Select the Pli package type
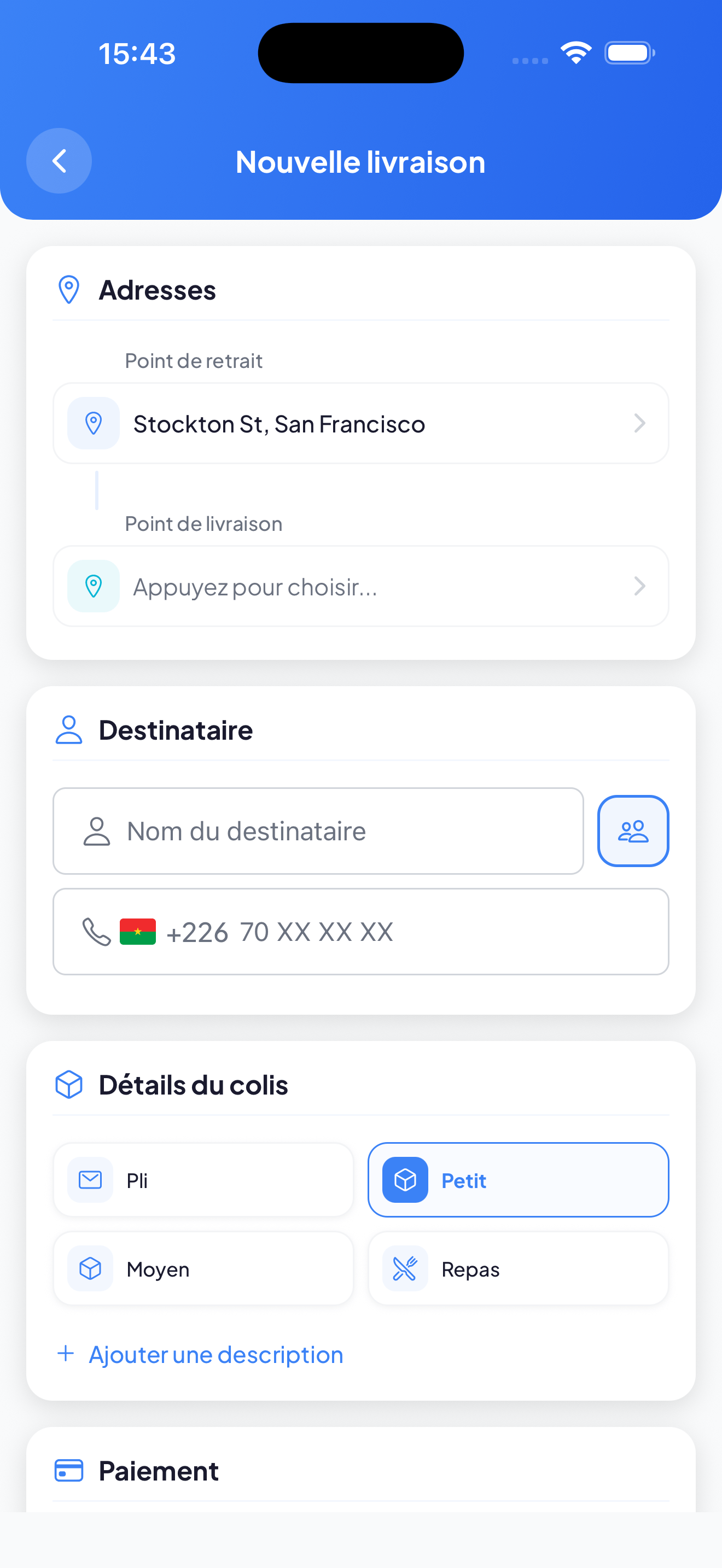The width and height of the screenshot is (722, 1568). [x=203, y=1180]
